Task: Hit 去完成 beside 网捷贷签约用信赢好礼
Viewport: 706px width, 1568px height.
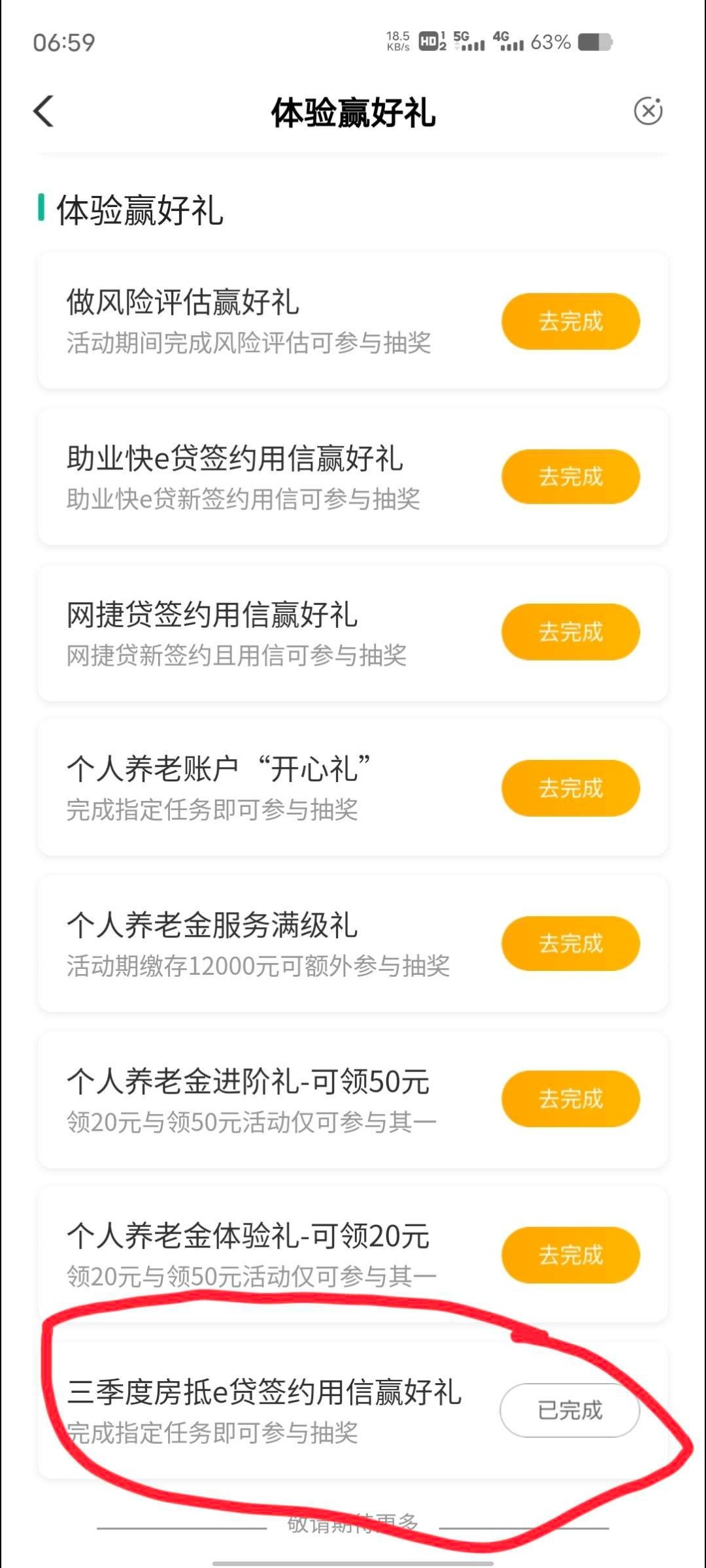Action: [570, 632]
